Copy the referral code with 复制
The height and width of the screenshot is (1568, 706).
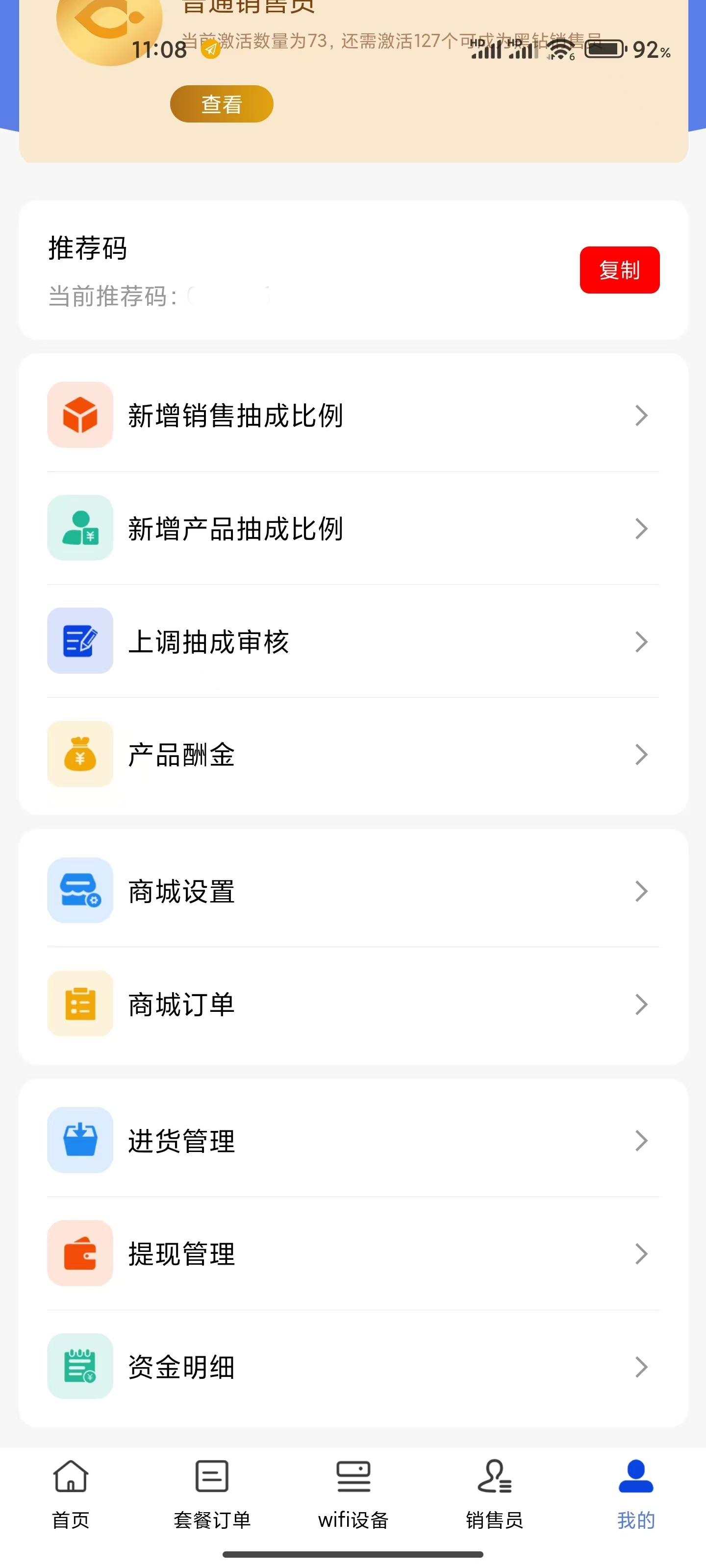(619, 269)
